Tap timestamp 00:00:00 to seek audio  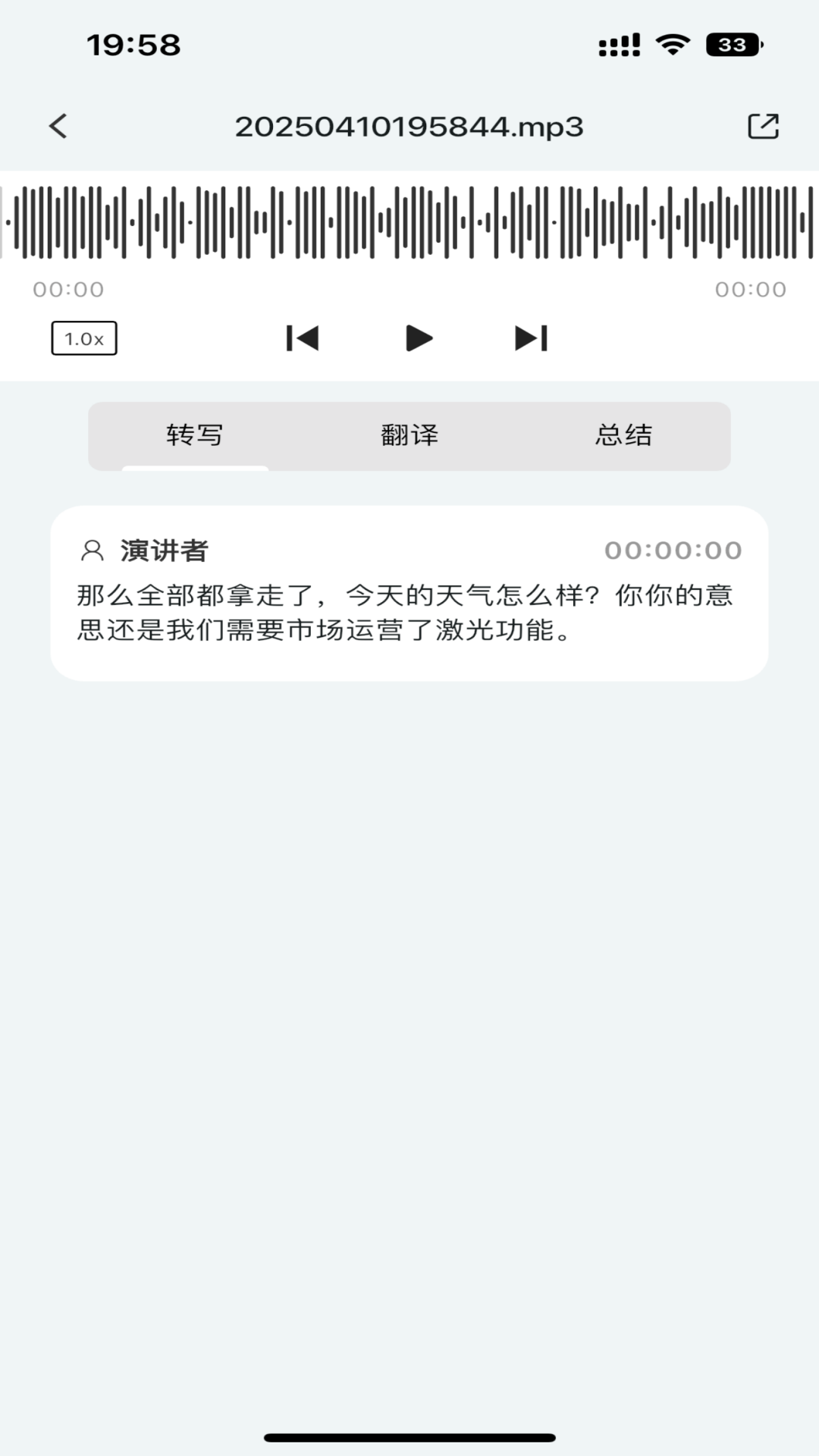click(x=674, y=550)
